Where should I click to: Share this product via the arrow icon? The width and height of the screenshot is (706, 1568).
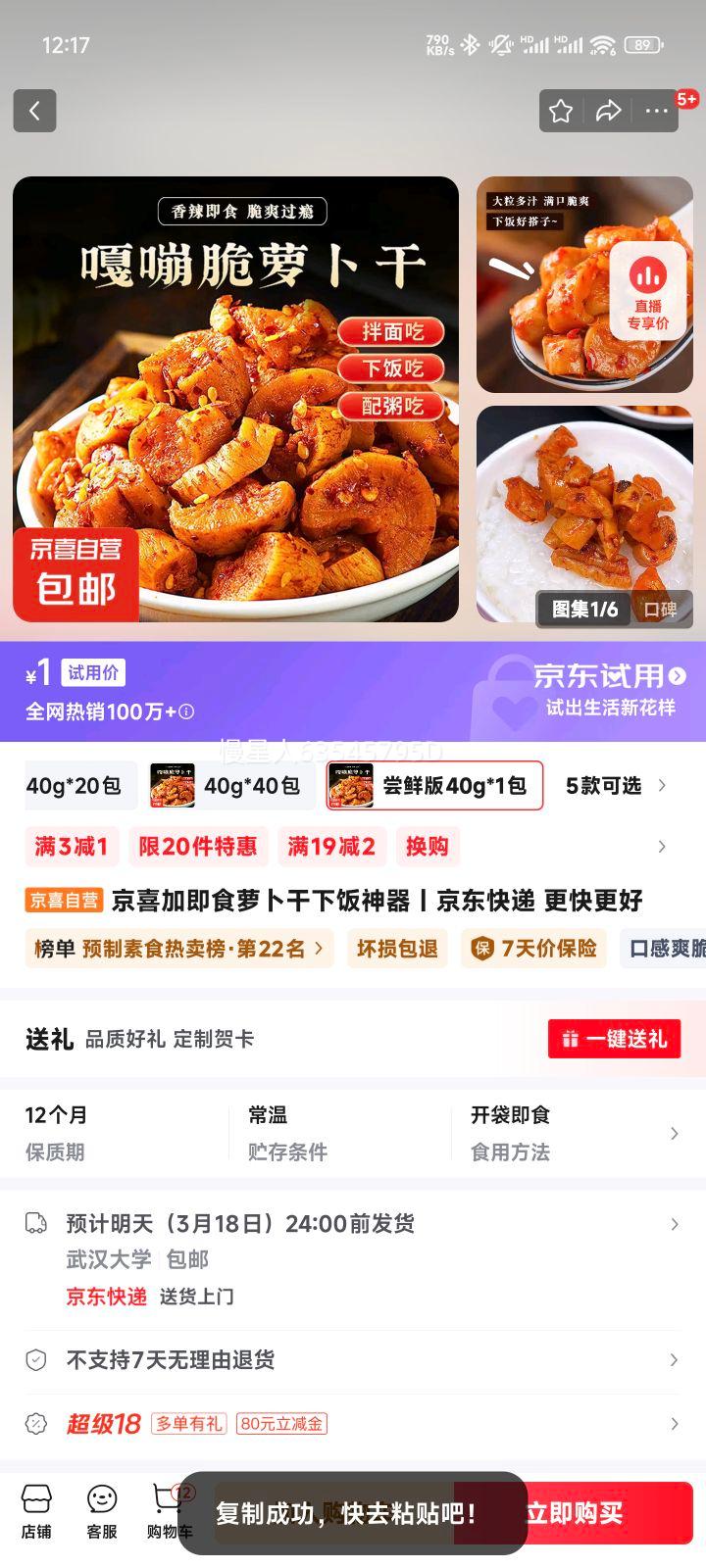[x=609, y=111]
